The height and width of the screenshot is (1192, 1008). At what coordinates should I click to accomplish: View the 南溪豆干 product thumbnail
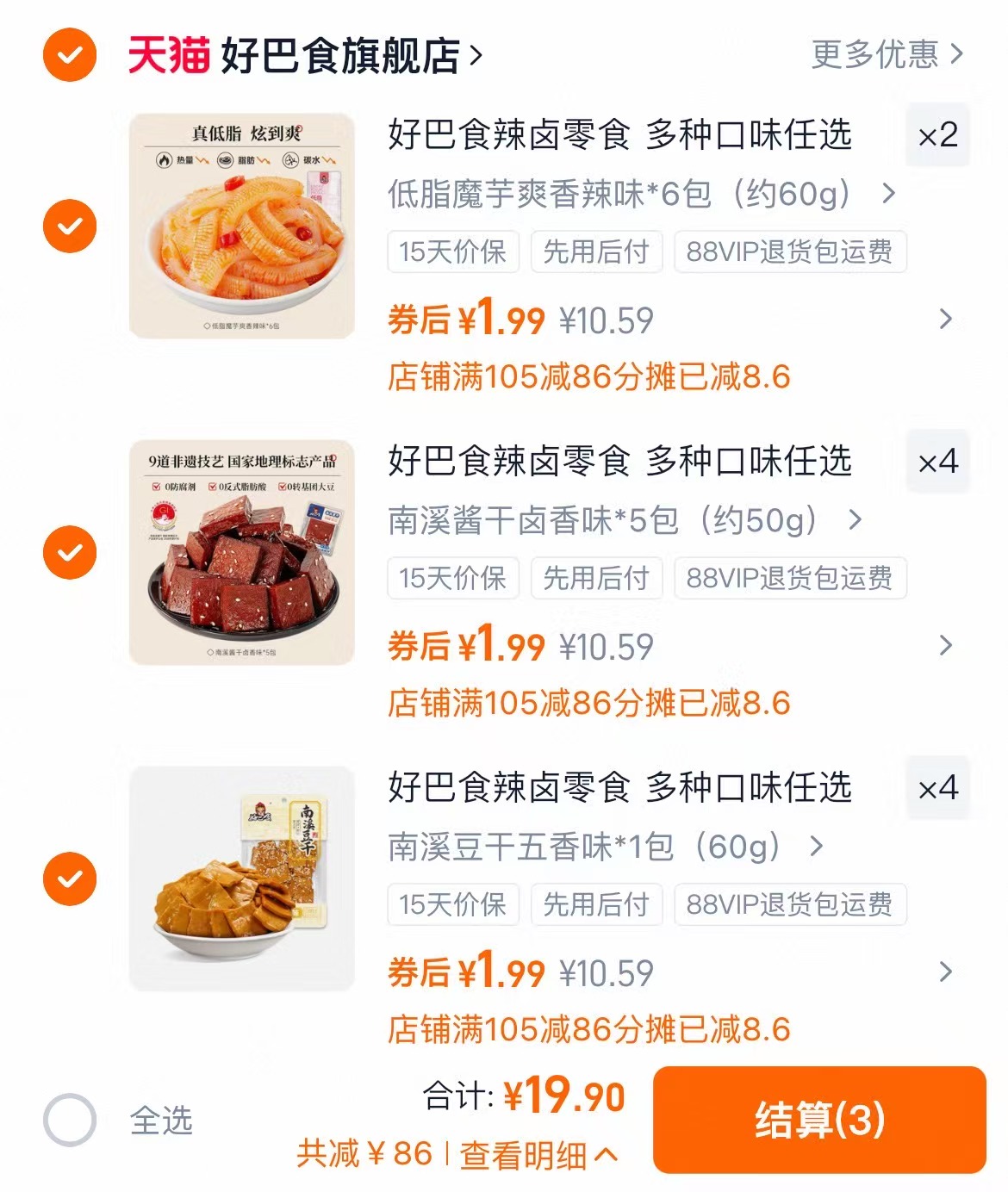pyautogui.click(x=241, y=880)
